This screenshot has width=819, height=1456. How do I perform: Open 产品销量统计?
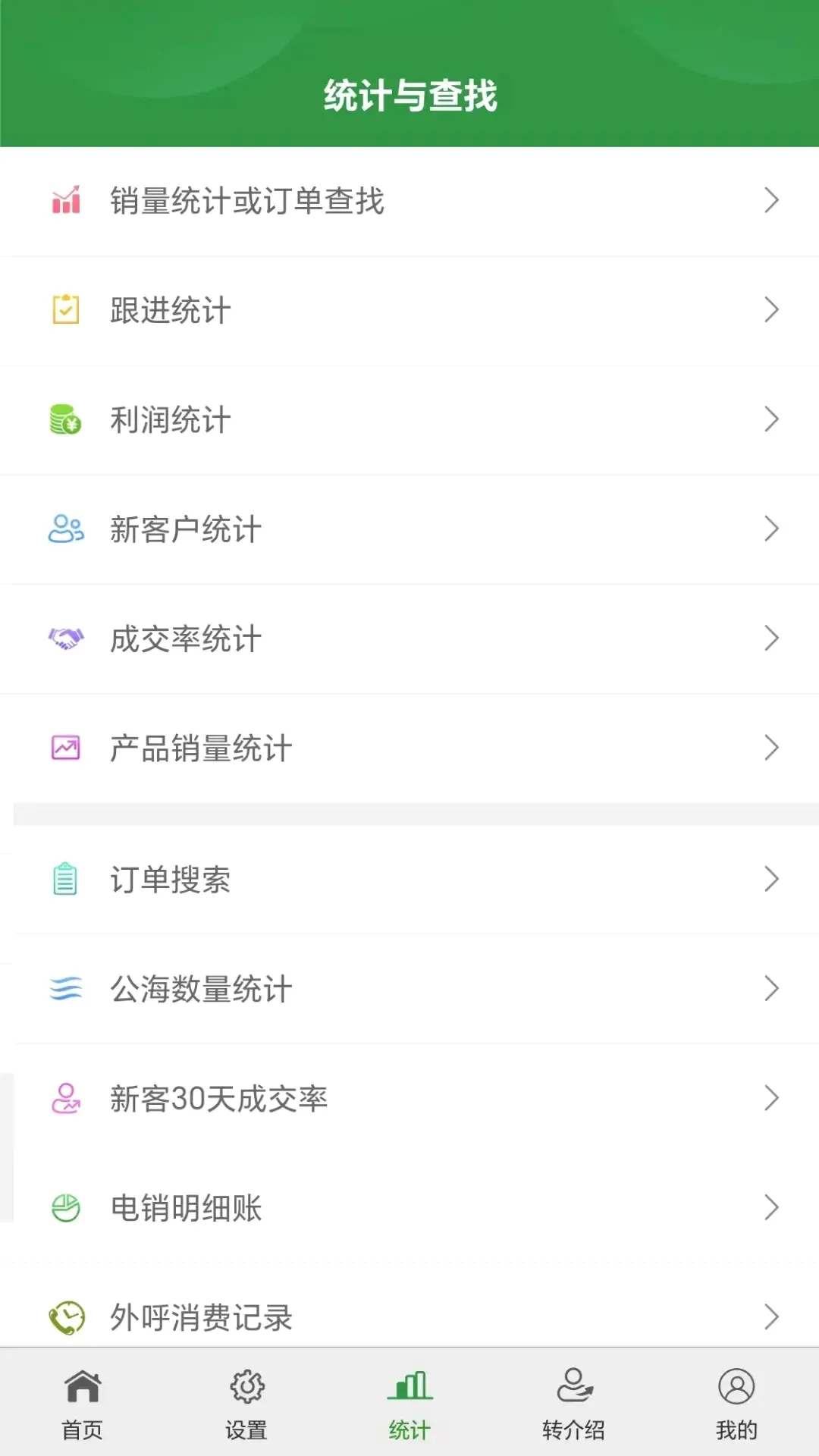(x=409, y=748)
